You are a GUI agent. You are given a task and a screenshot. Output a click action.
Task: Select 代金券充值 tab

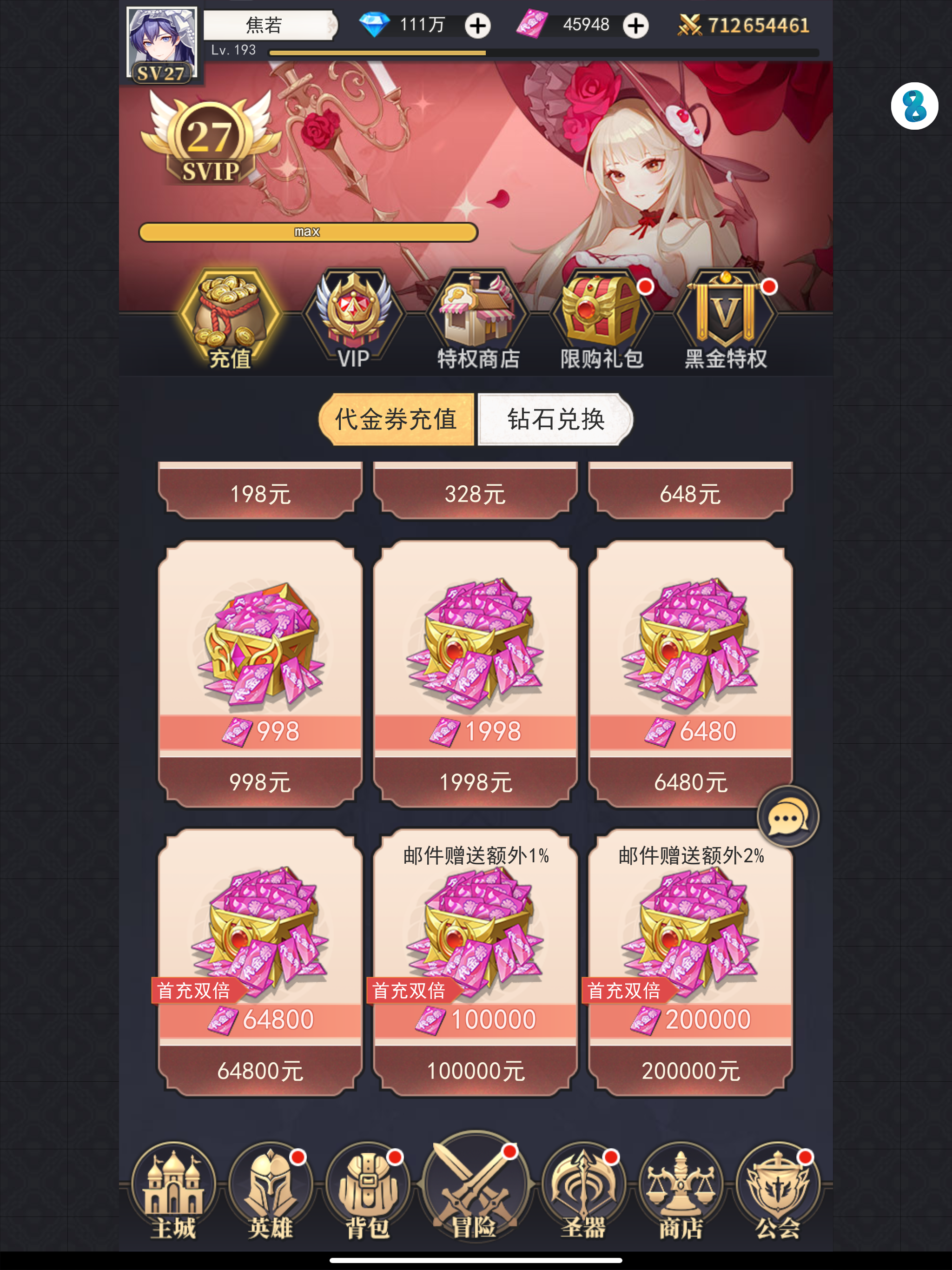(x=396, y=419)
